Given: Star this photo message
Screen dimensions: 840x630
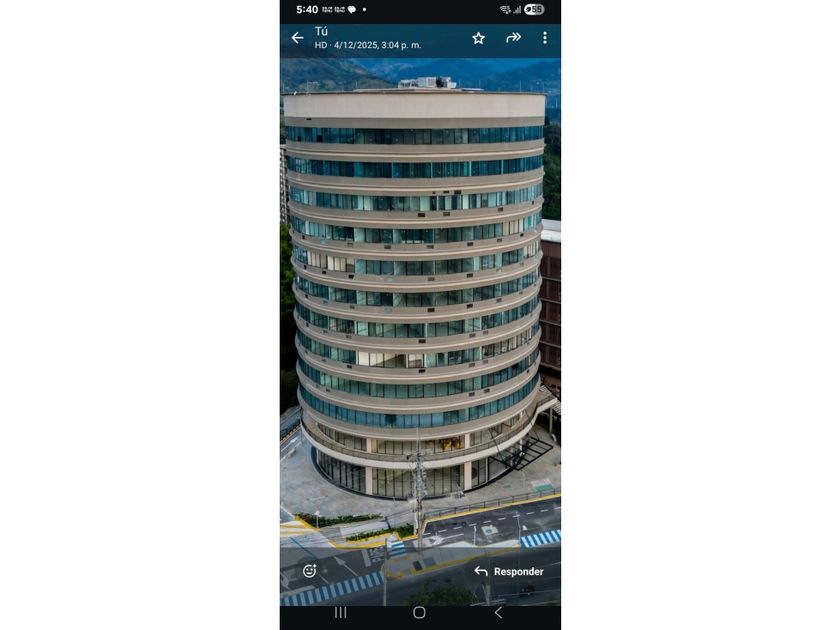Looking at the screenshot, I should tap(478, 38).
